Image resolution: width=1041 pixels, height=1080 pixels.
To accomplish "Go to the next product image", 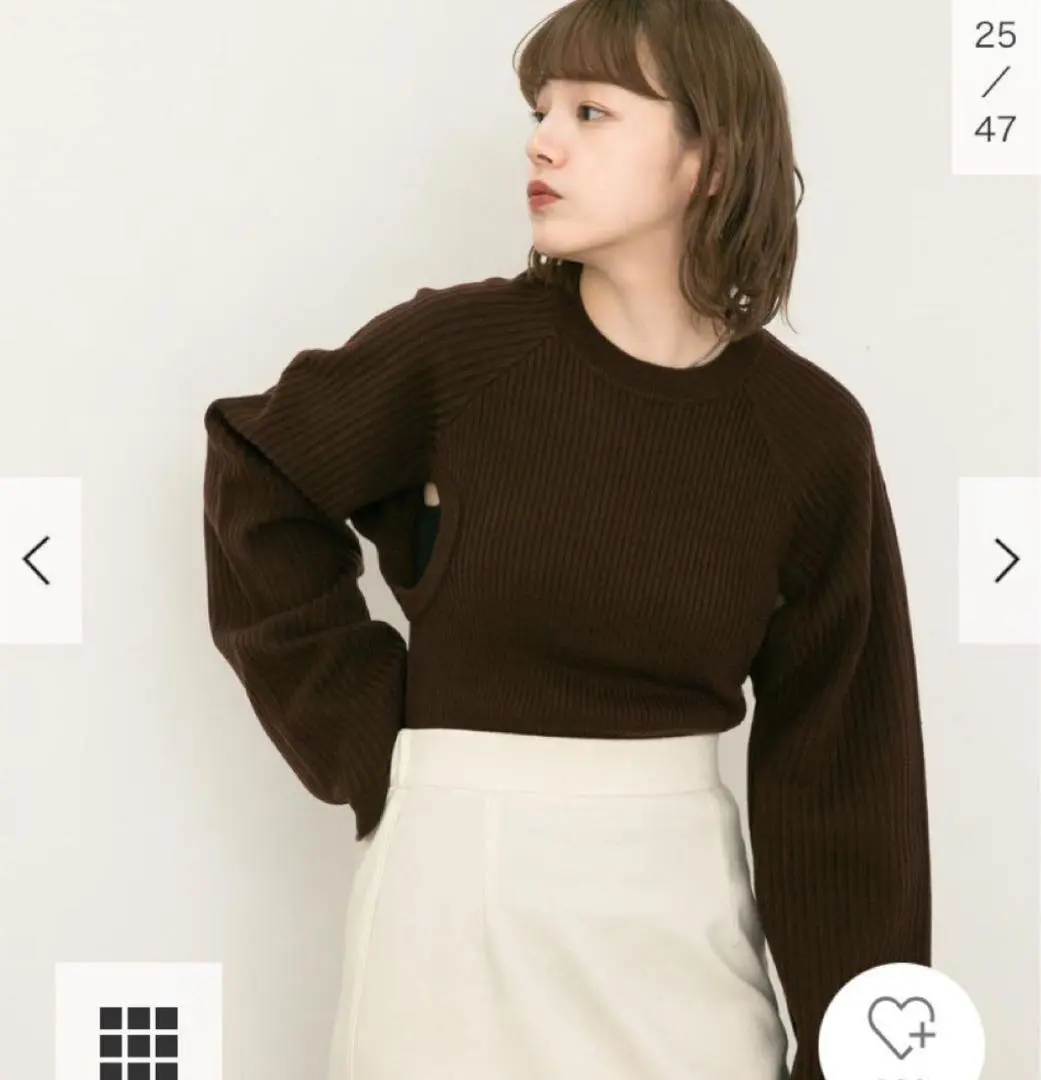I will (1003, 561).
